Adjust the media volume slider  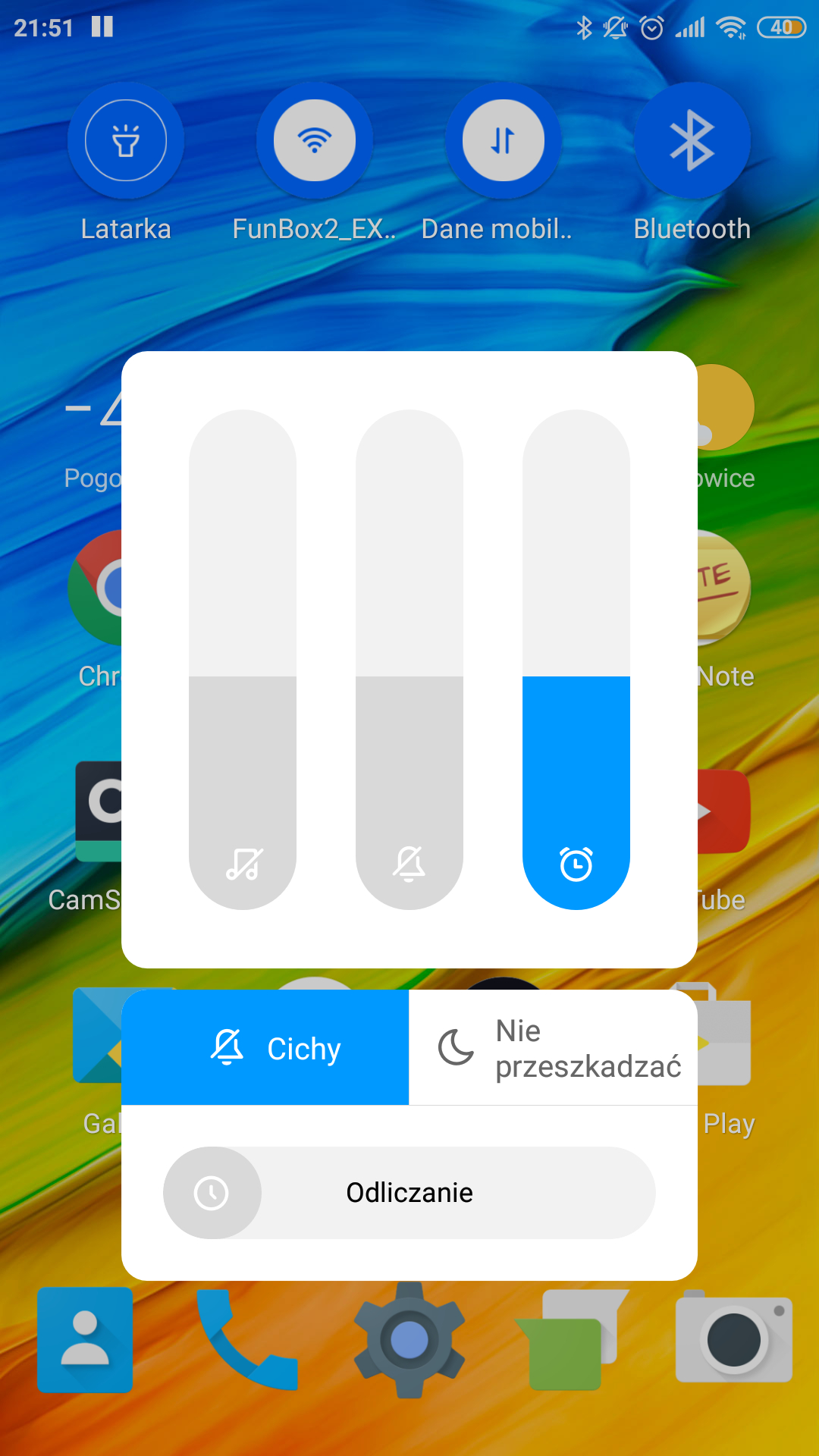(x=243, y=660)
